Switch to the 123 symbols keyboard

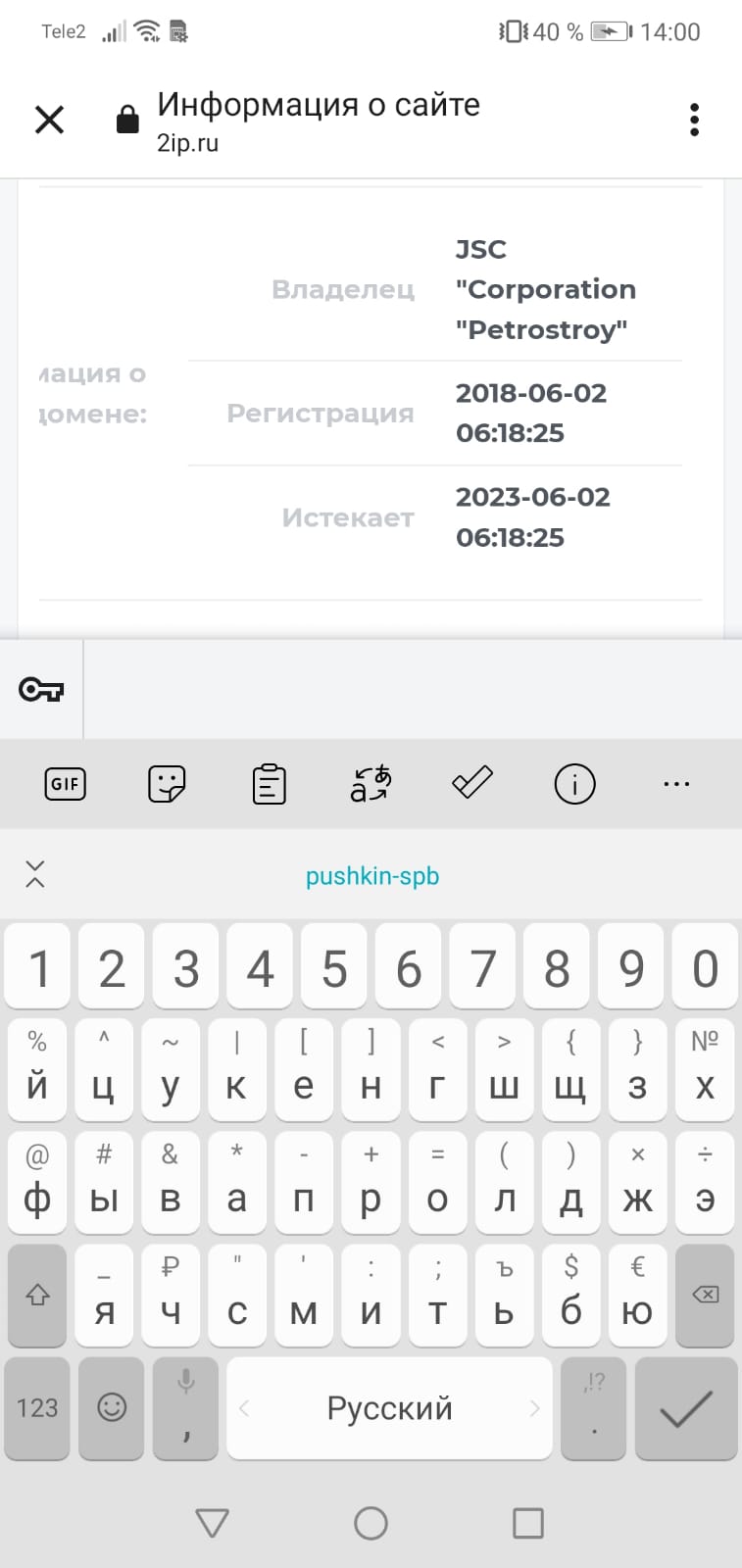click(x=37, y=1408)
